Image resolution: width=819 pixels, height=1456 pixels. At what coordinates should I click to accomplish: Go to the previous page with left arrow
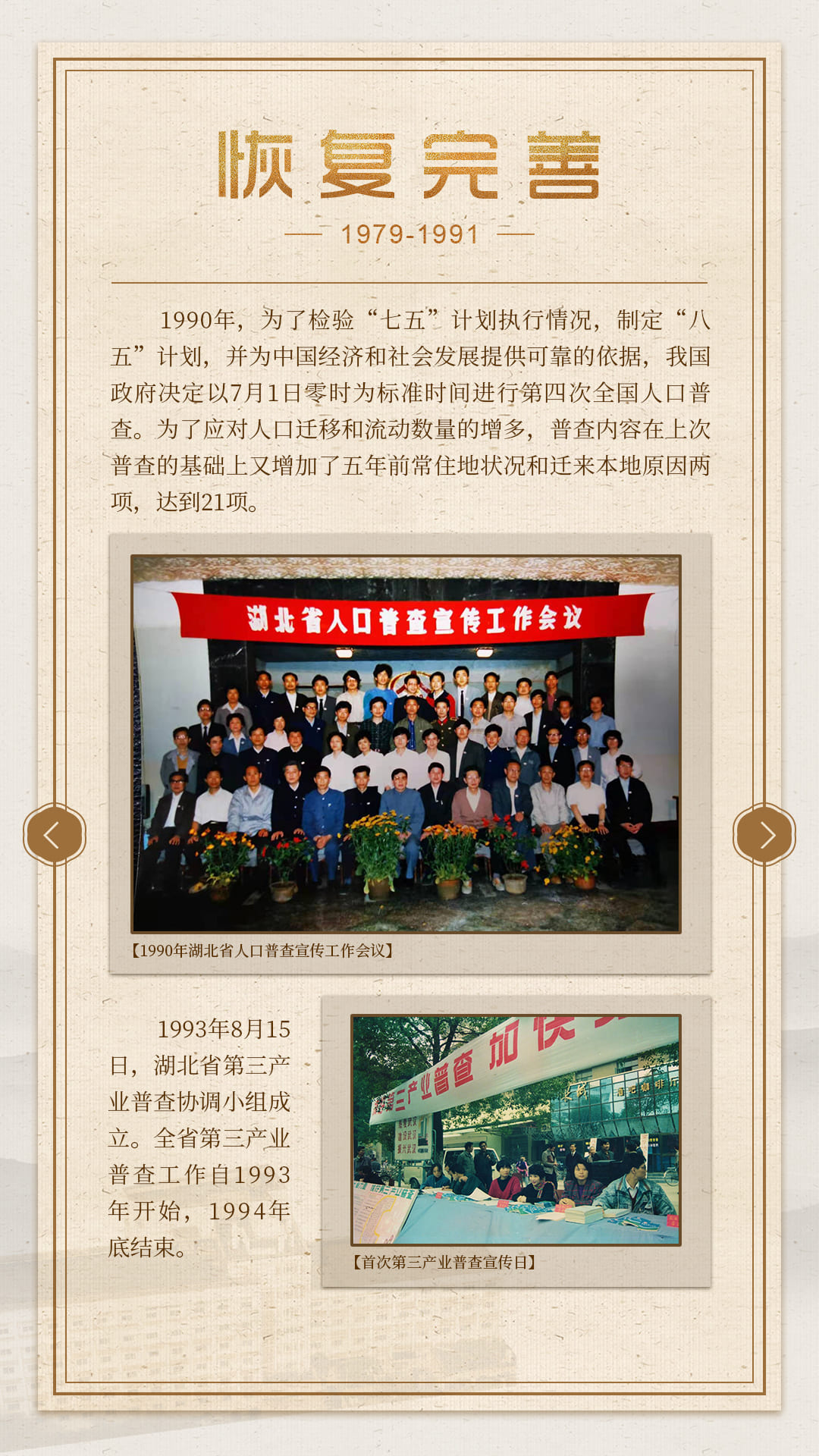pyautogui.click(x=54, y=834)
